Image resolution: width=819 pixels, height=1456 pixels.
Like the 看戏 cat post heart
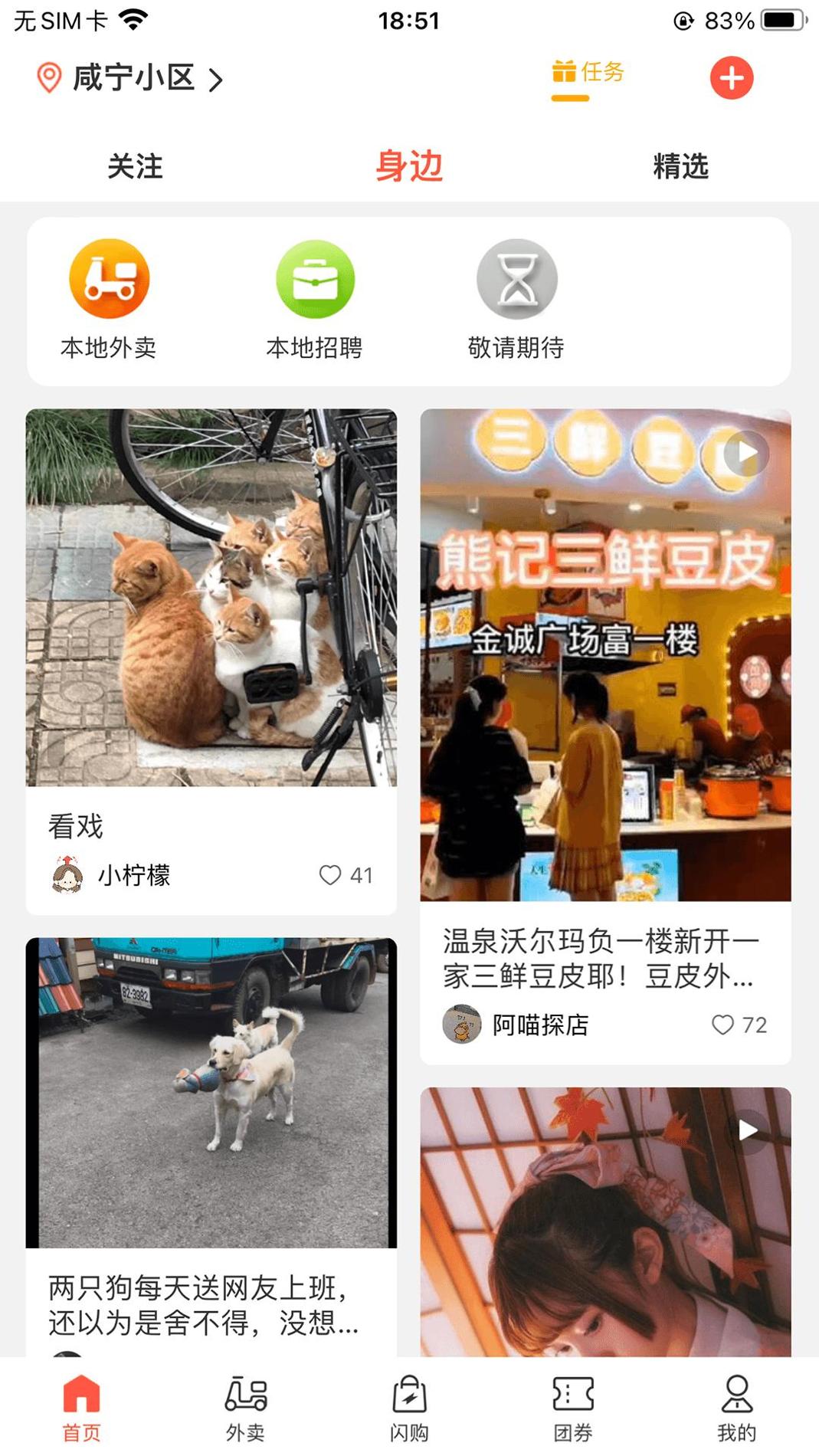coord(331,874)
